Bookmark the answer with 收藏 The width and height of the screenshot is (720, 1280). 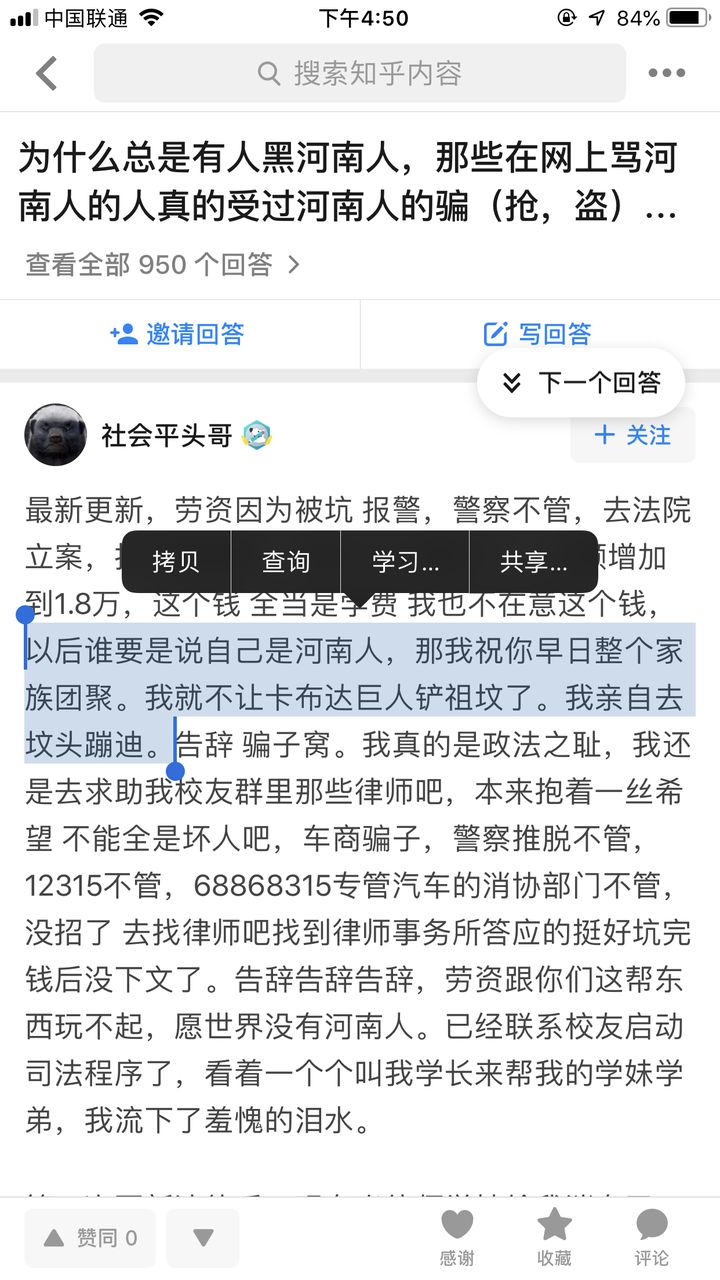click(x=554, y=1237)
